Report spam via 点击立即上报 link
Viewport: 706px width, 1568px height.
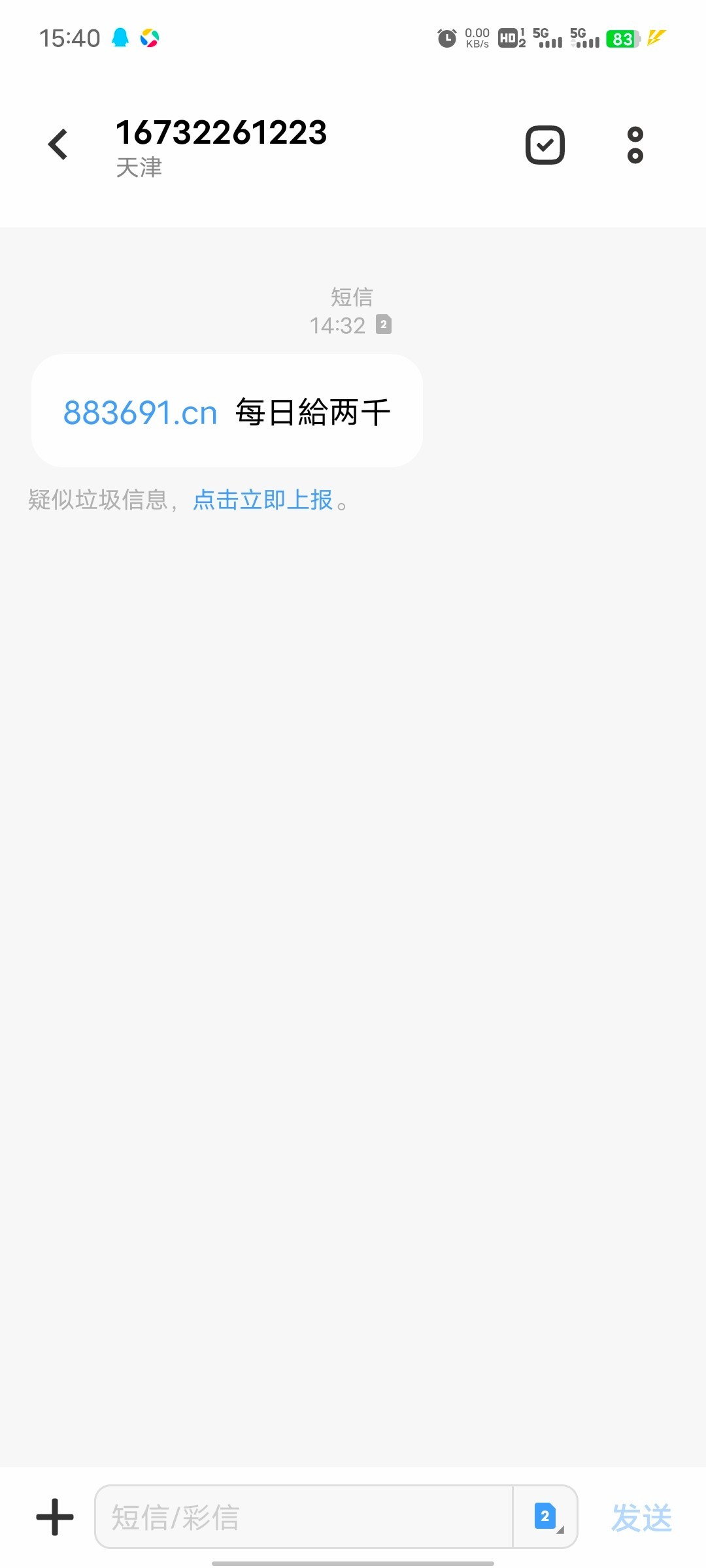click(263, 500)
